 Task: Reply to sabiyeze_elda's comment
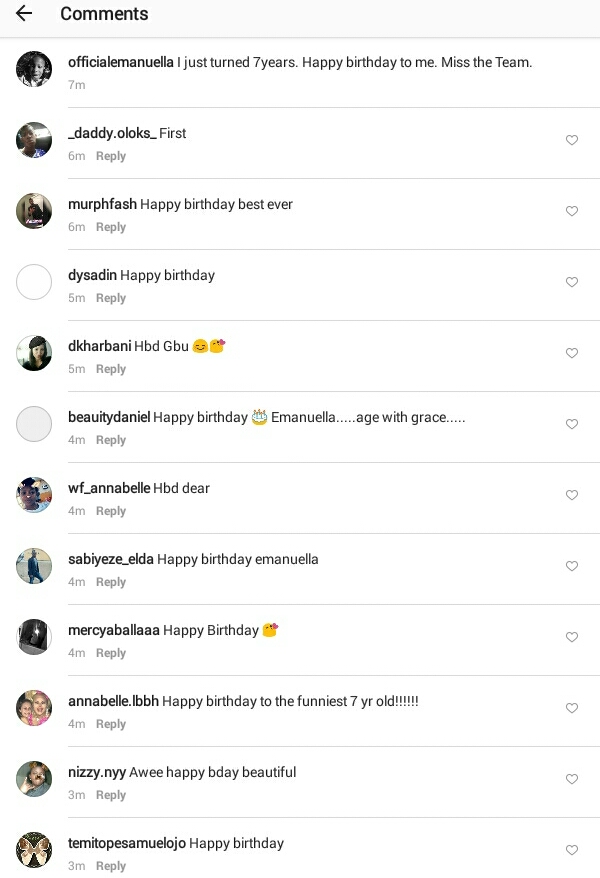(111, 582)
